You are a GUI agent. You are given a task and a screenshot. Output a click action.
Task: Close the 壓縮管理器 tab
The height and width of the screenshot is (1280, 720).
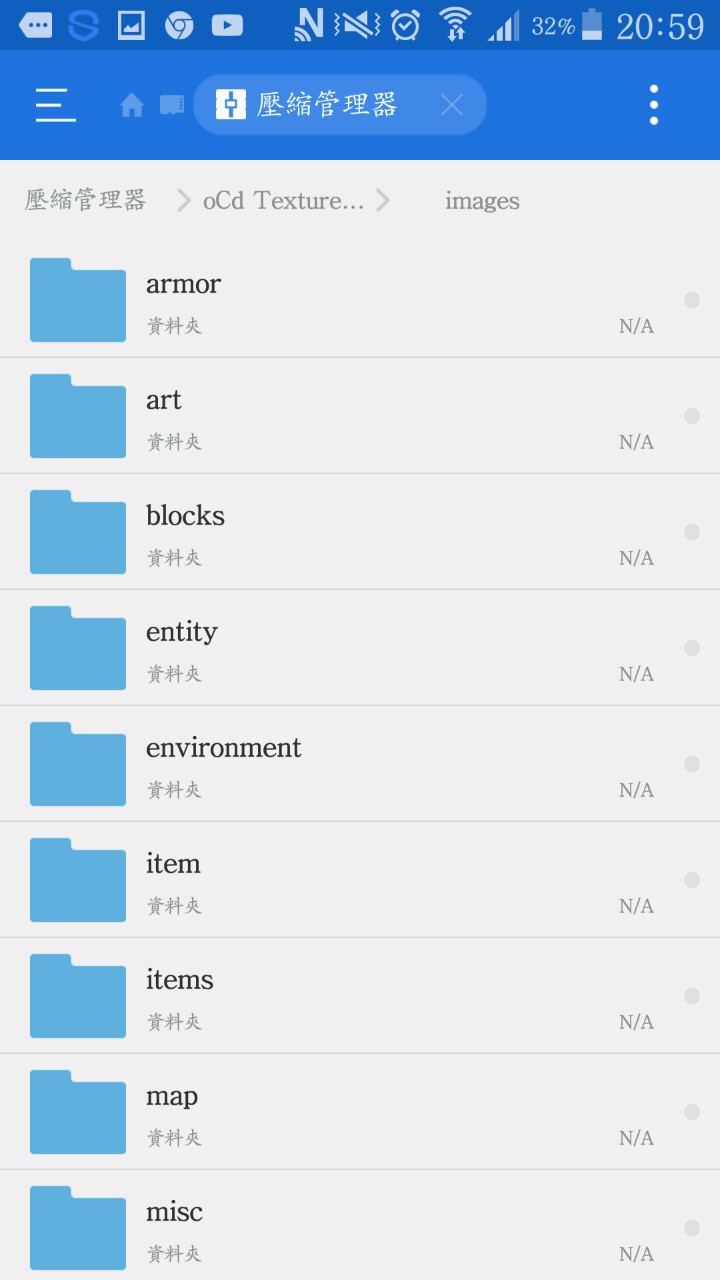pyautogui.click(x=452, y=105)
